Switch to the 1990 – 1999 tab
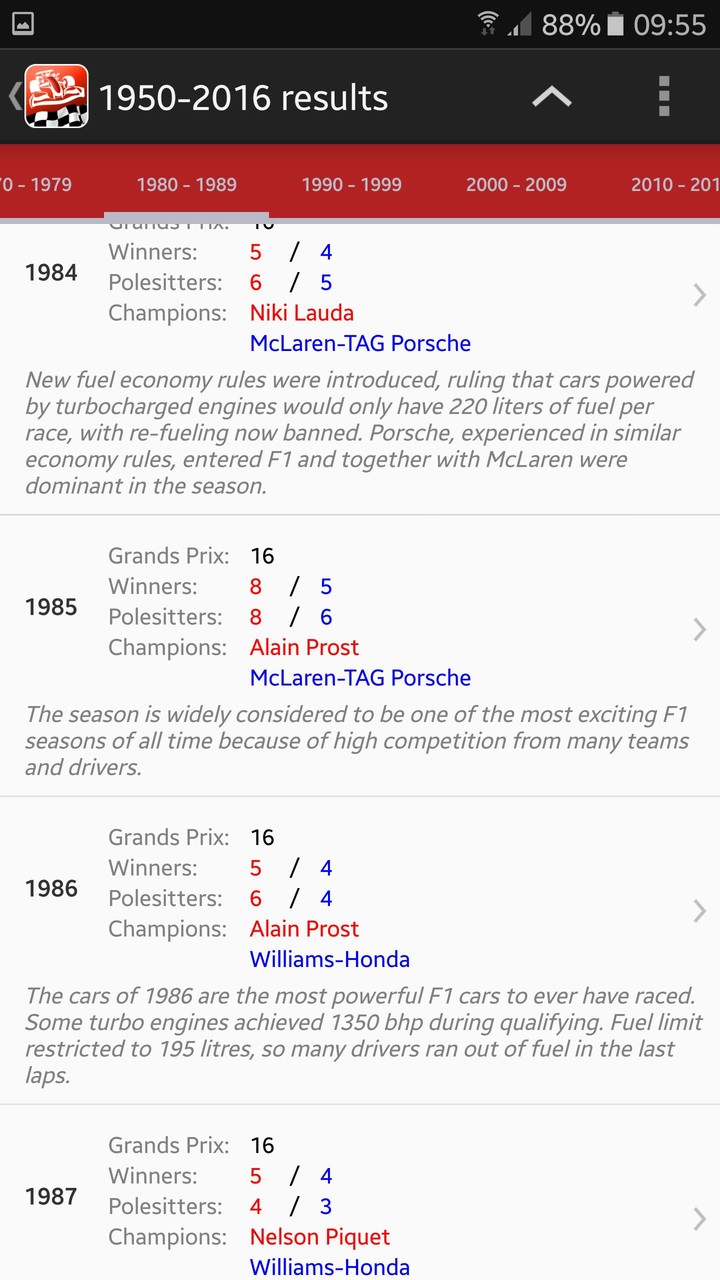The height and width of the screenshot is (1280, 720). [351, 184]
